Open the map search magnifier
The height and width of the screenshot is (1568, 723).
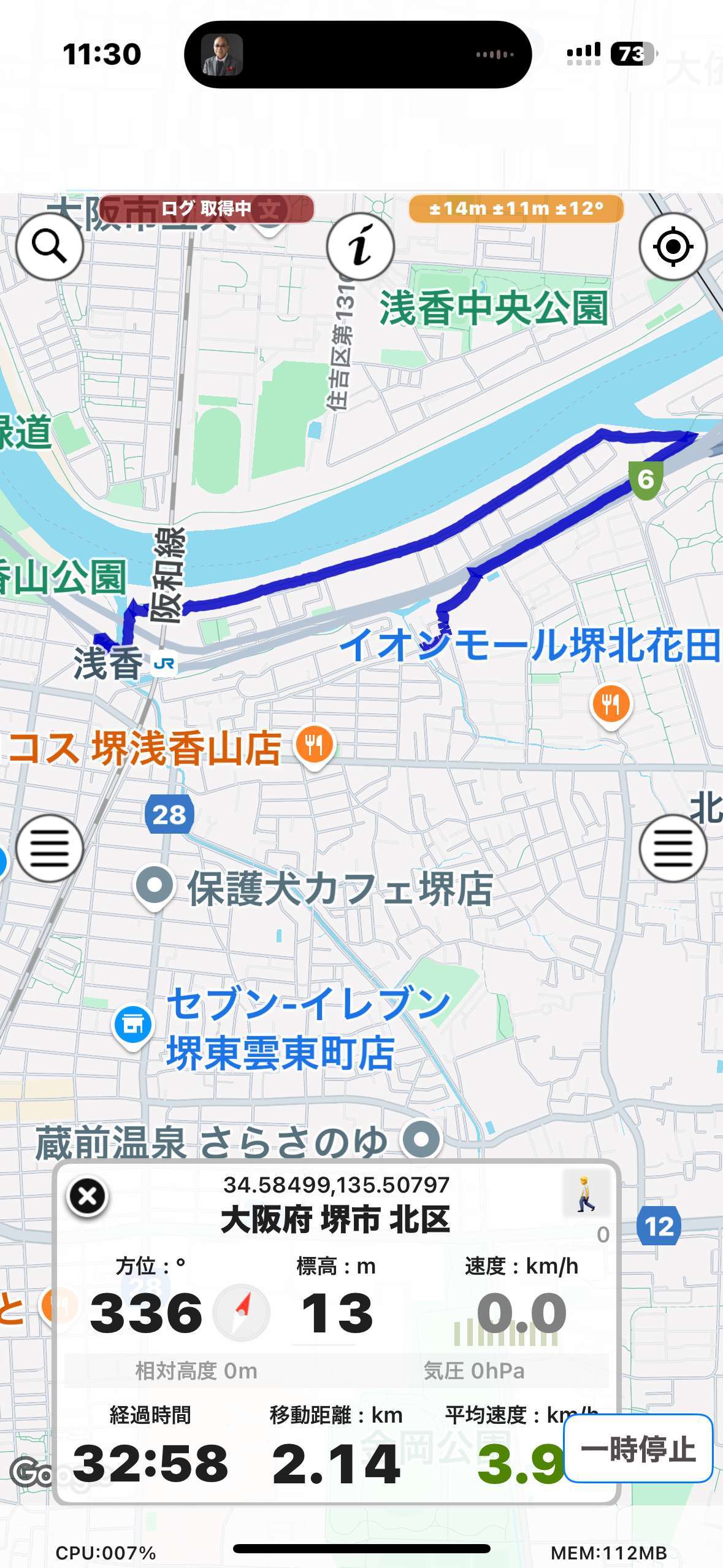tap(50, 247)
